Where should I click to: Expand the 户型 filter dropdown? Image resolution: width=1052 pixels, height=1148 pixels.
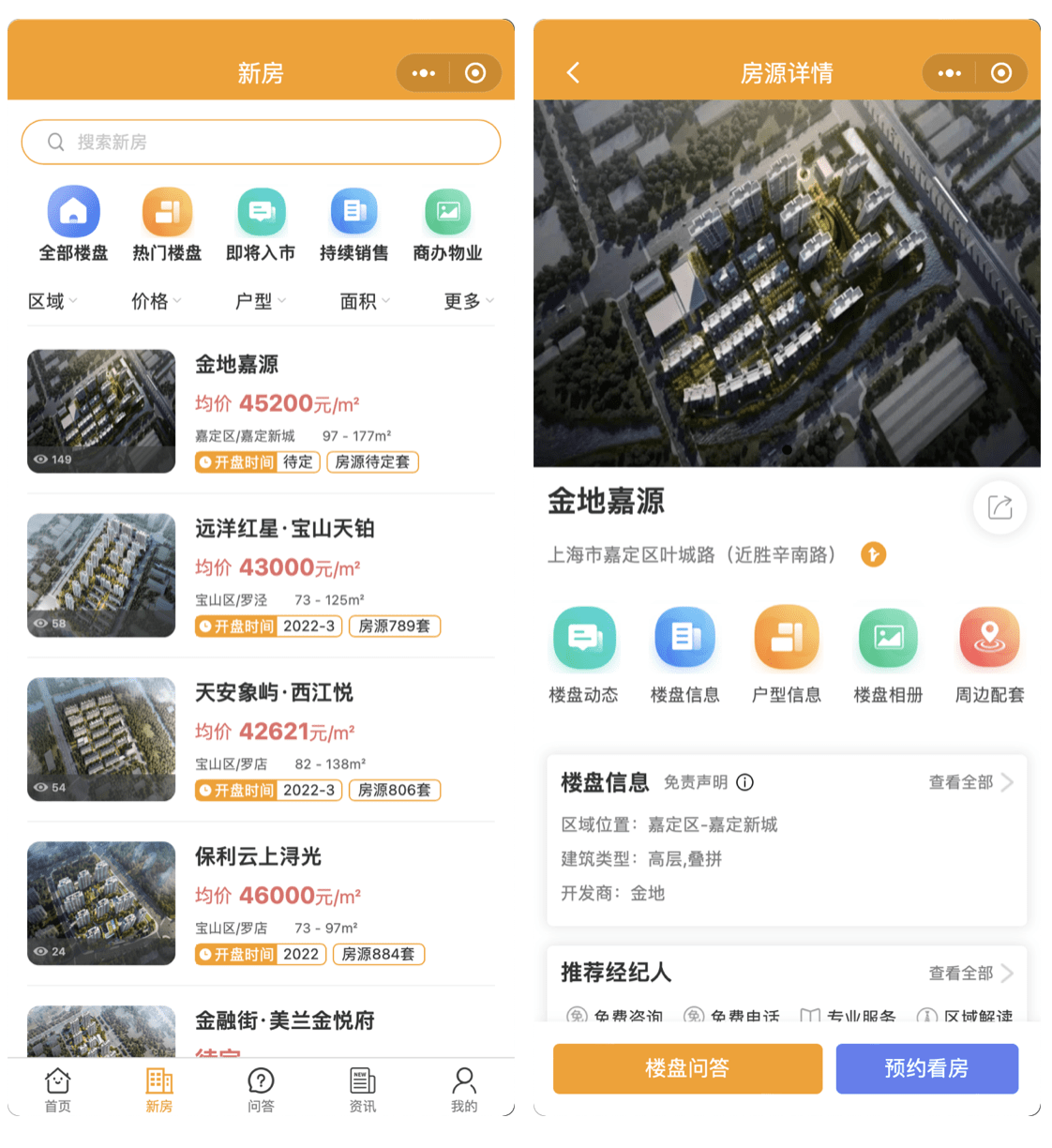pos(260,301)
